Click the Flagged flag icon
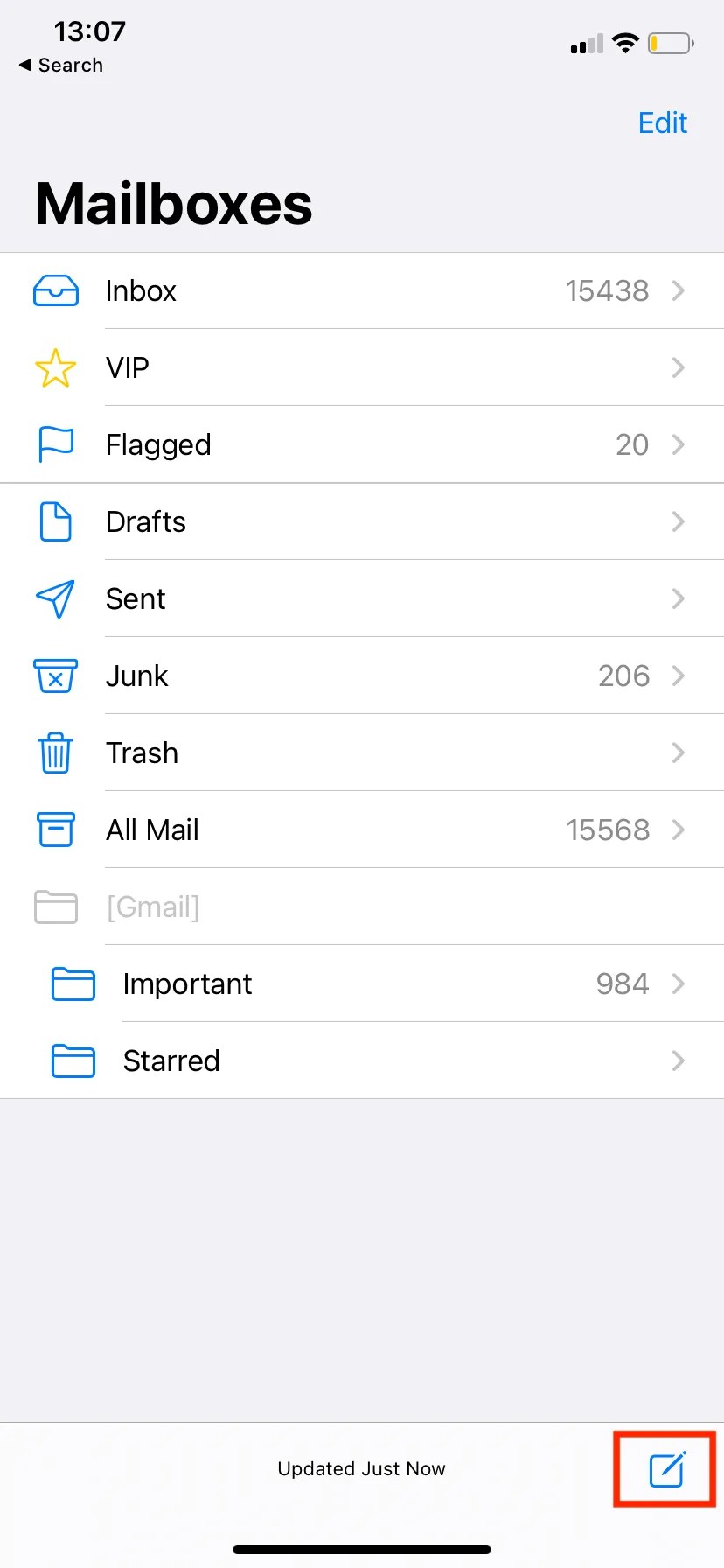Image resolution: width=724 pixels, height=1568 pixels. click(x=55, y=444)
